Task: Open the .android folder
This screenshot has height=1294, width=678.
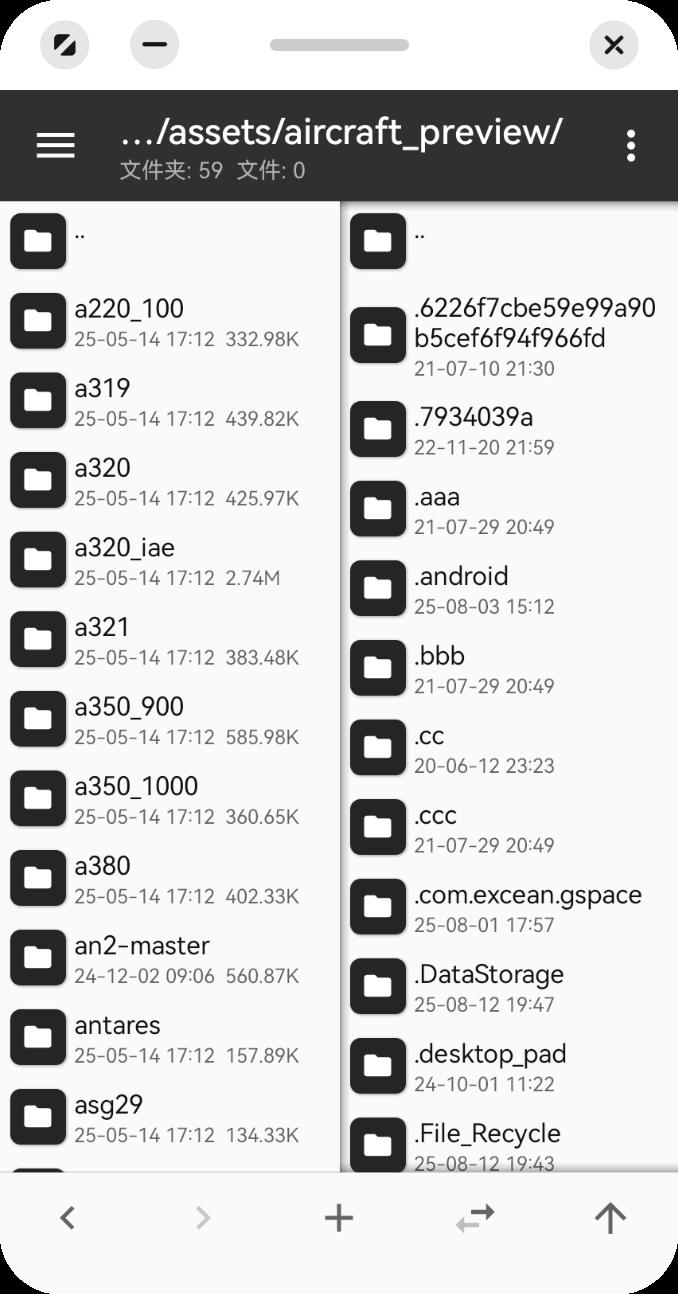Action: pos(510,589)
